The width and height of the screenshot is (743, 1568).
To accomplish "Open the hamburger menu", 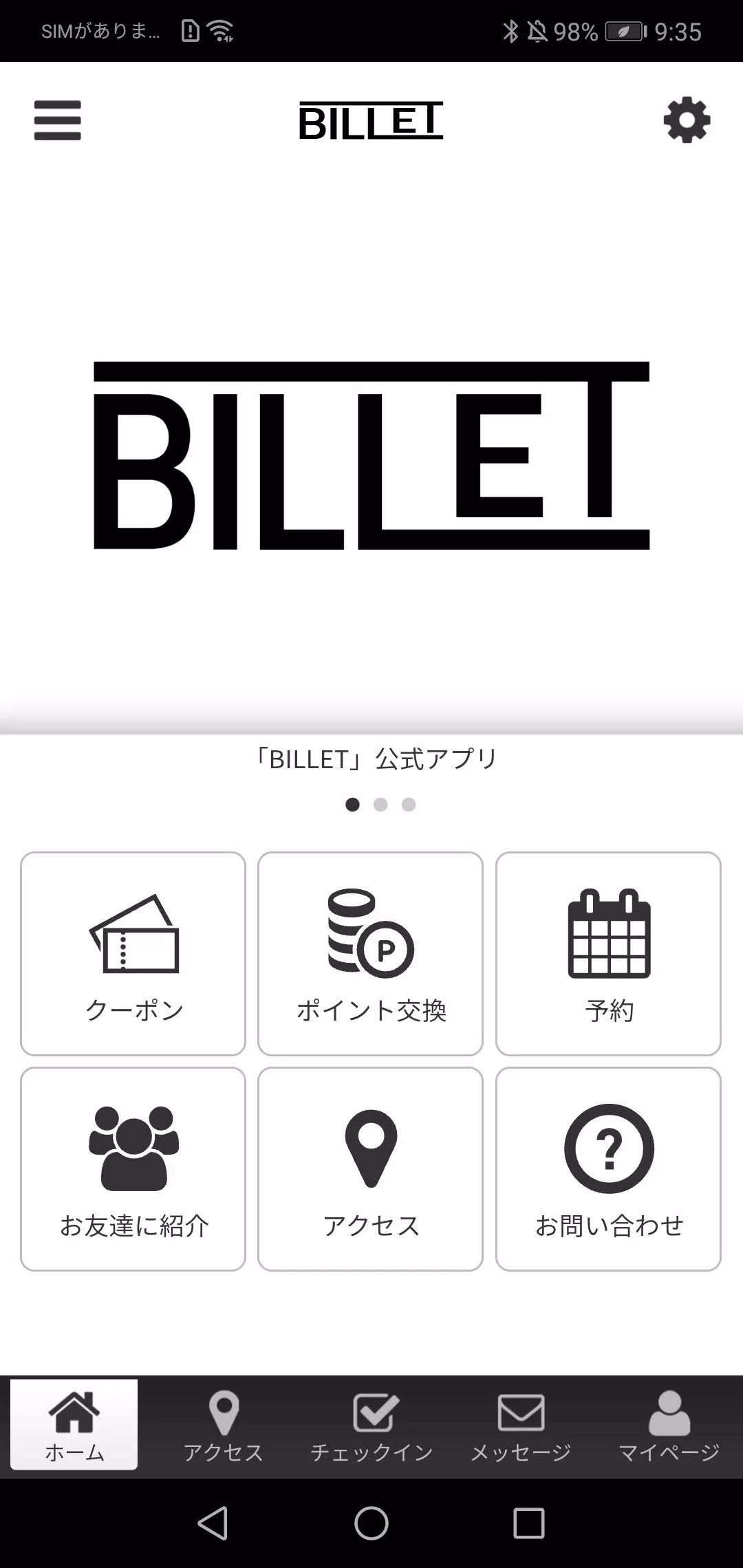I will pos(57,120).
